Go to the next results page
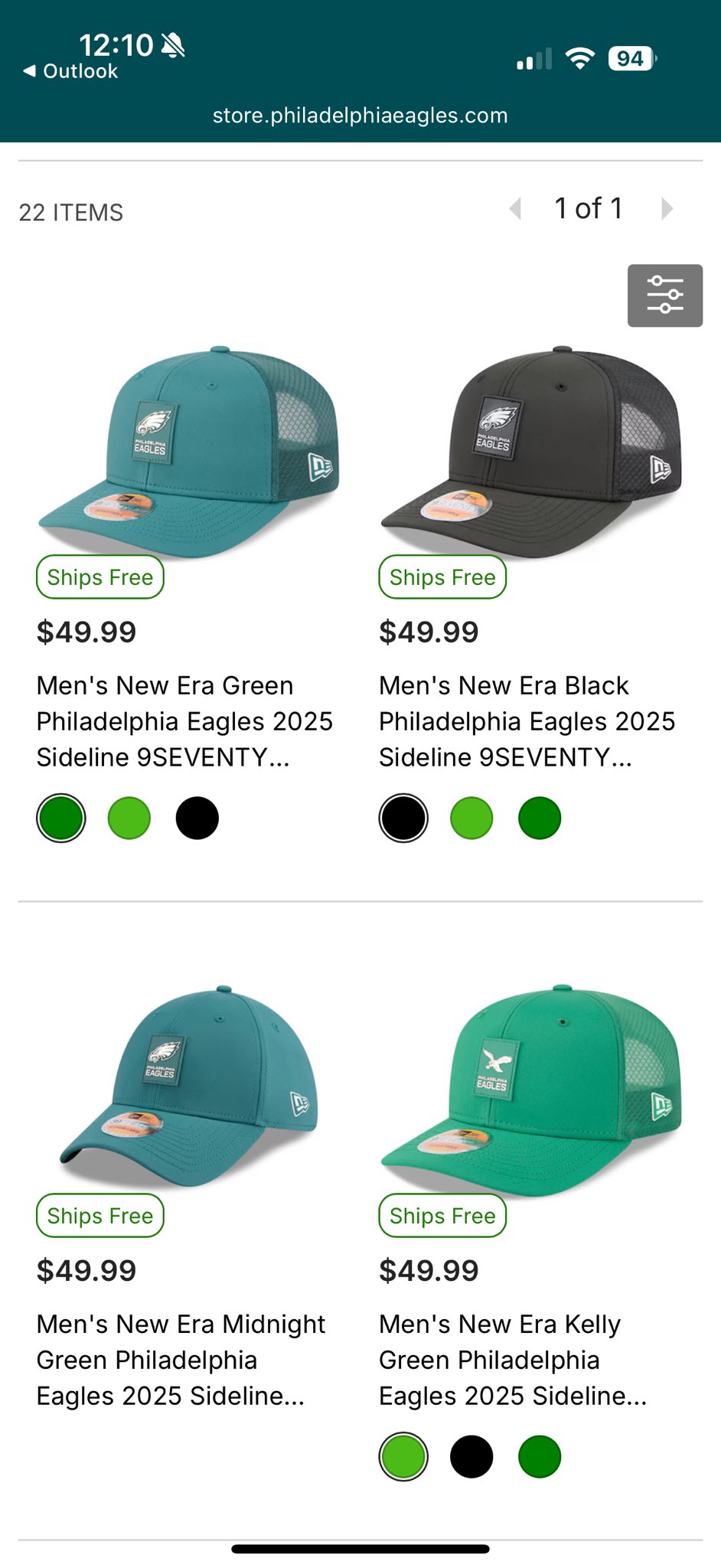The image size is (721, 1568). tap(667, 208)
